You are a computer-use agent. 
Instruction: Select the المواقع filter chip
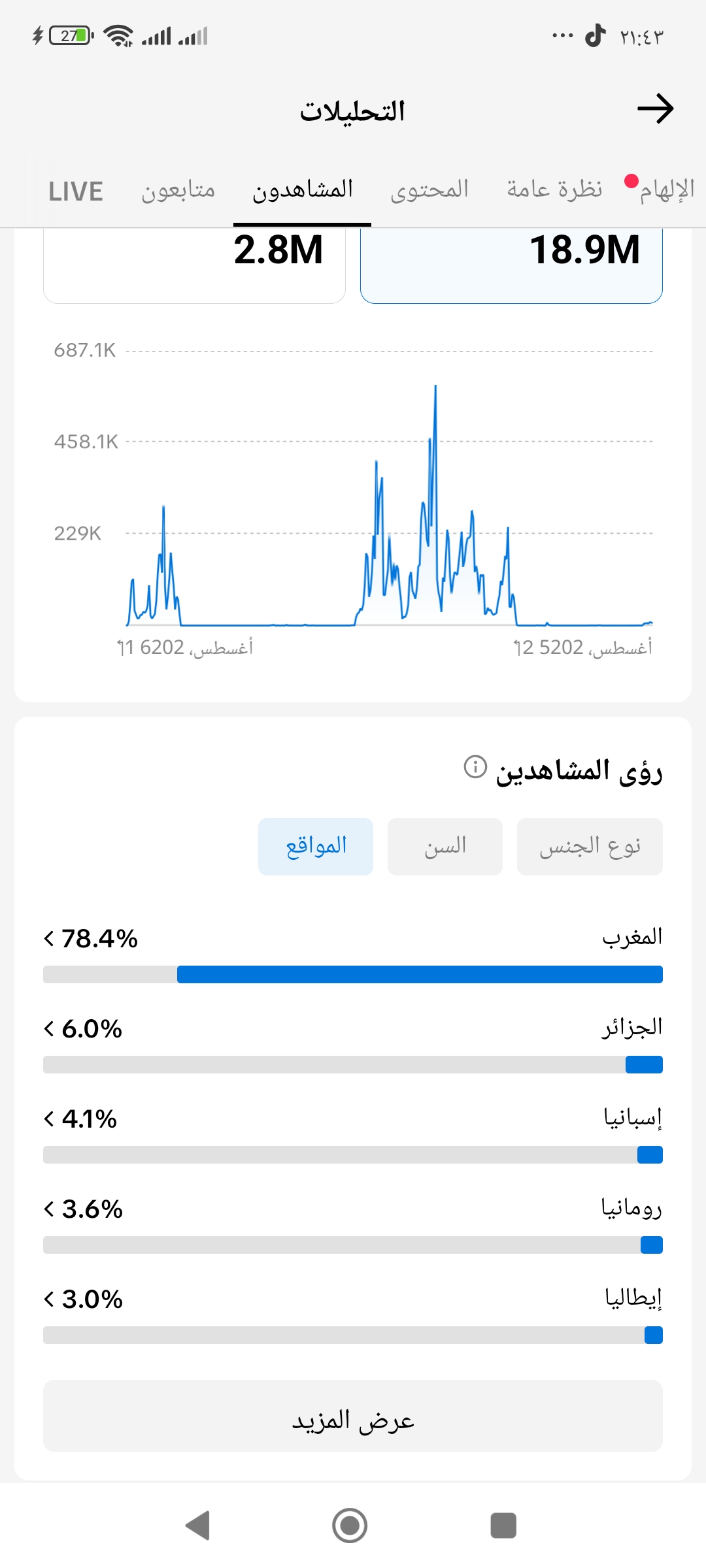316,846
